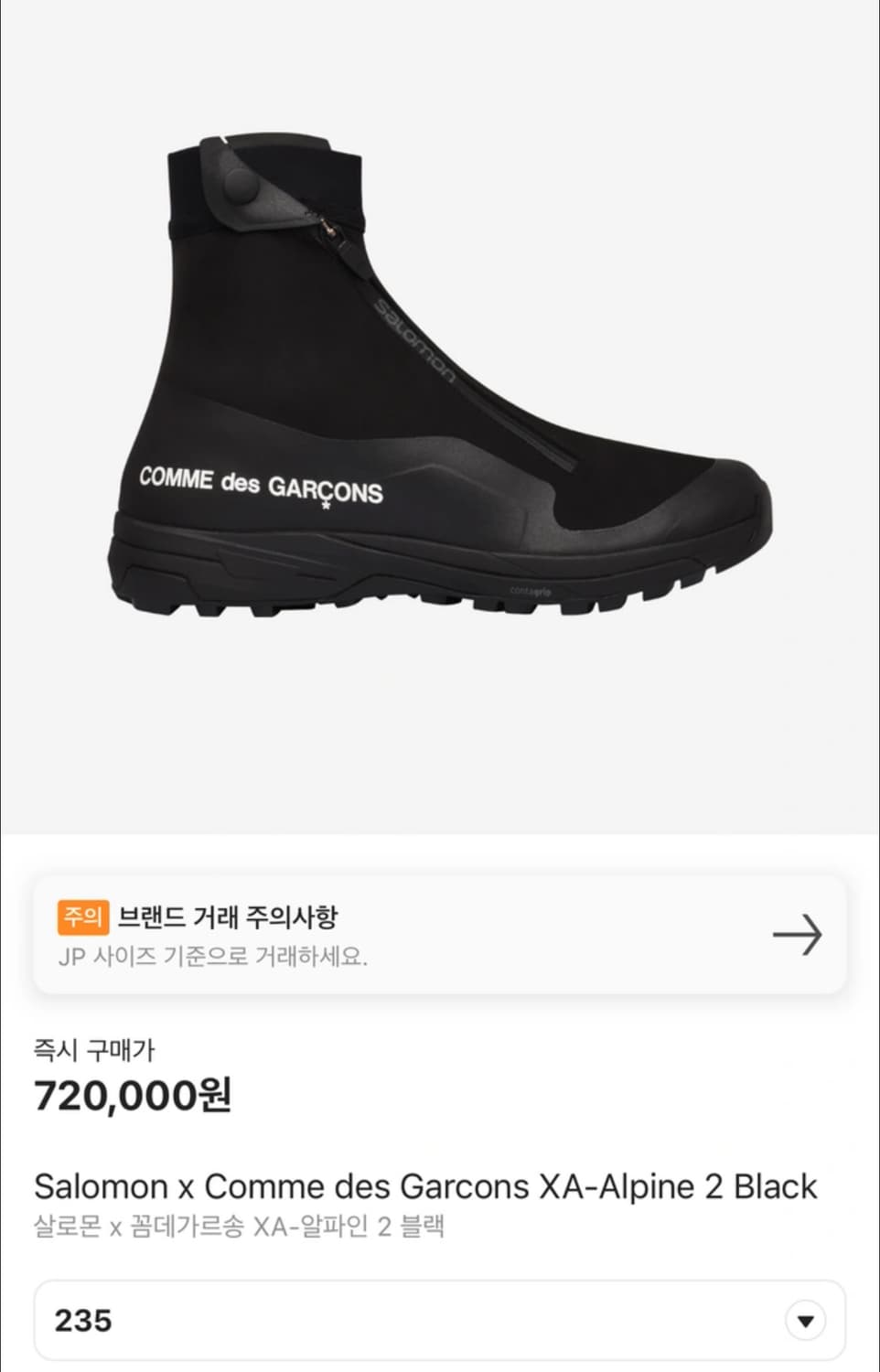Open 브랜드 거래 주의사항 notice

[439, 935]
